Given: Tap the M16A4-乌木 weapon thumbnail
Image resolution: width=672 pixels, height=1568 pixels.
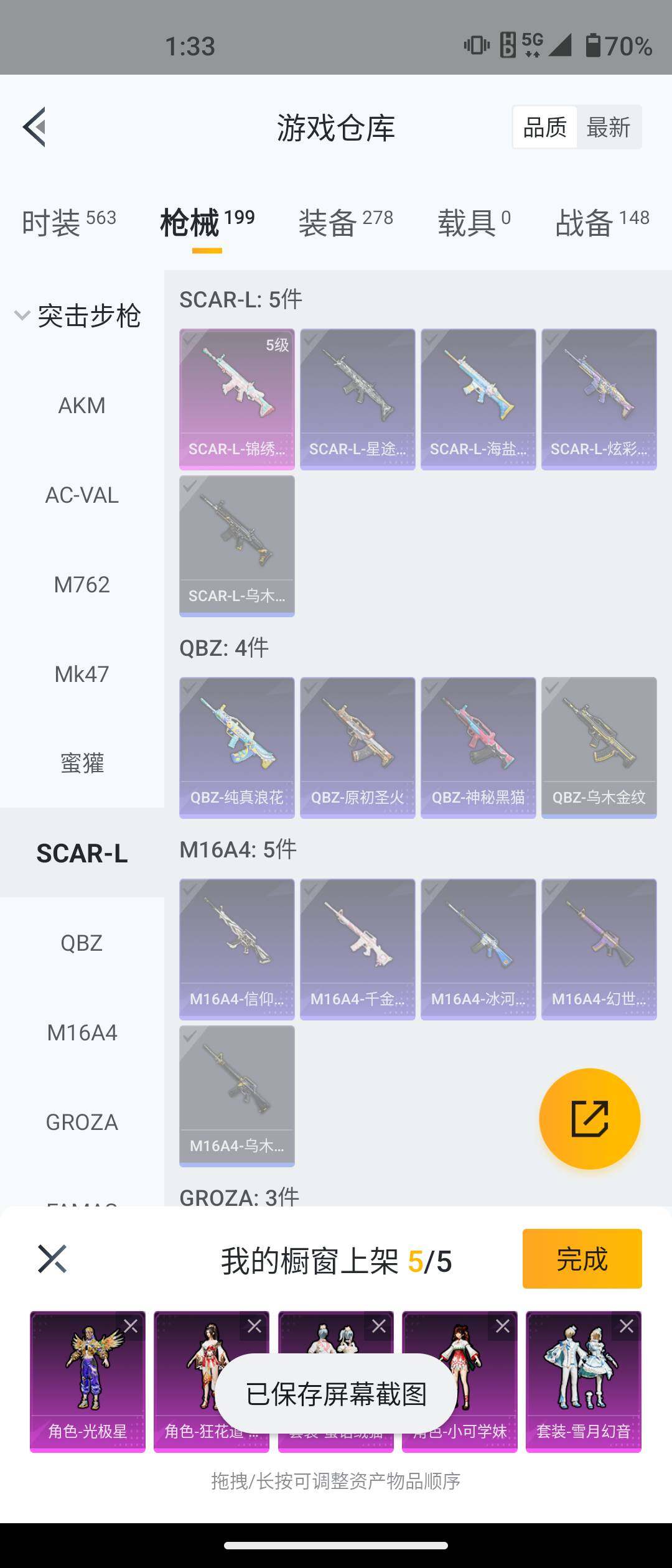Looking at the screenshot, I should coord(236,1095).
